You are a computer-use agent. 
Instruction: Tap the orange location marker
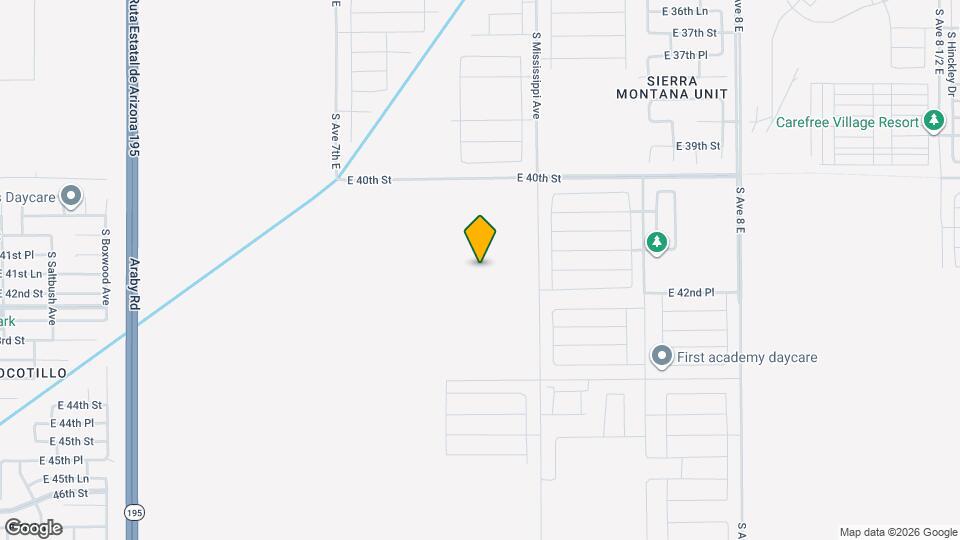(x=480, y=238)
